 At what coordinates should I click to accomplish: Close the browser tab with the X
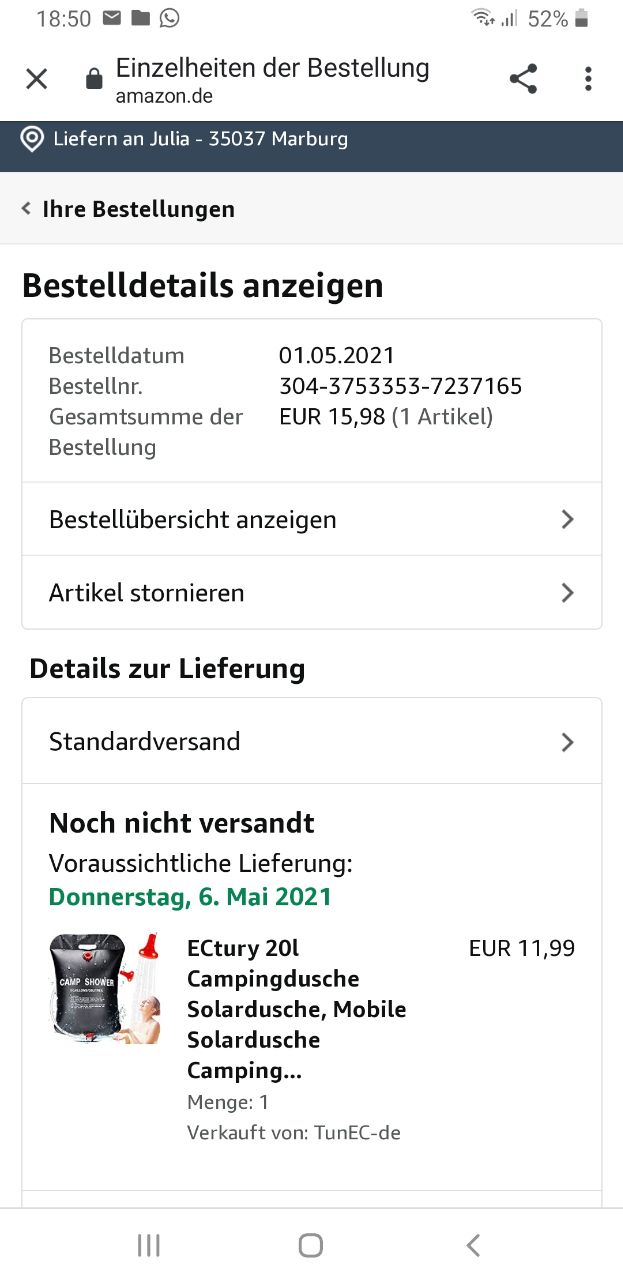point(36,79)
